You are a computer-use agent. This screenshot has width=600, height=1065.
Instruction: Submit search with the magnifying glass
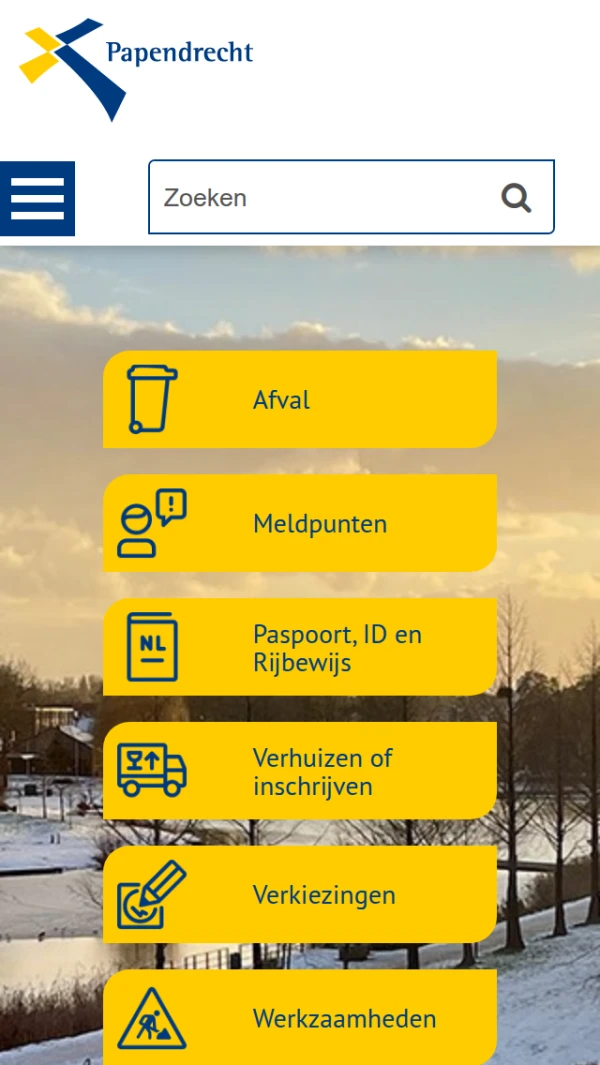tap(516, 198)
